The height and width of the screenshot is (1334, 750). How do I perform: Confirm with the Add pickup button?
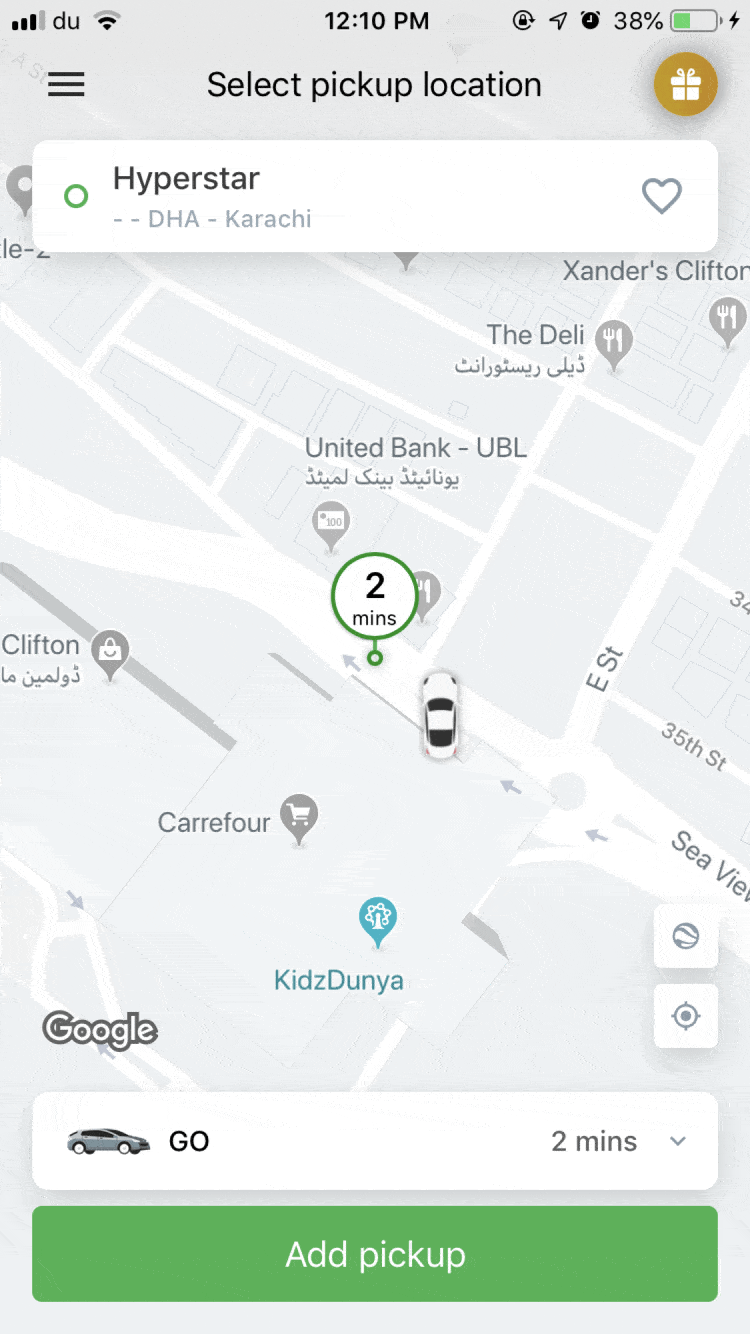pos(375,1254)
